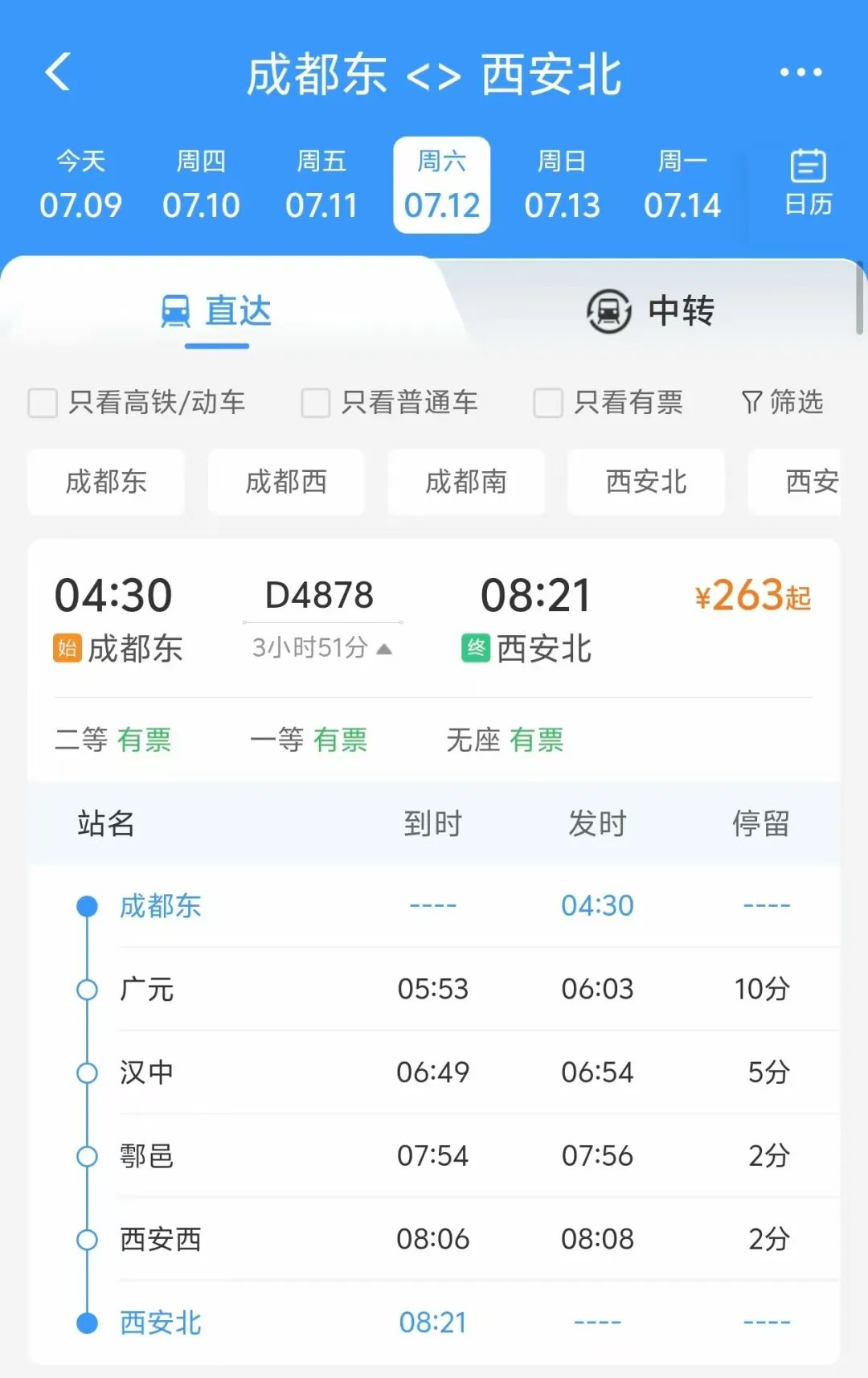Select Monday 07.14
868x1378 pixels.
[x=682, y=186]
